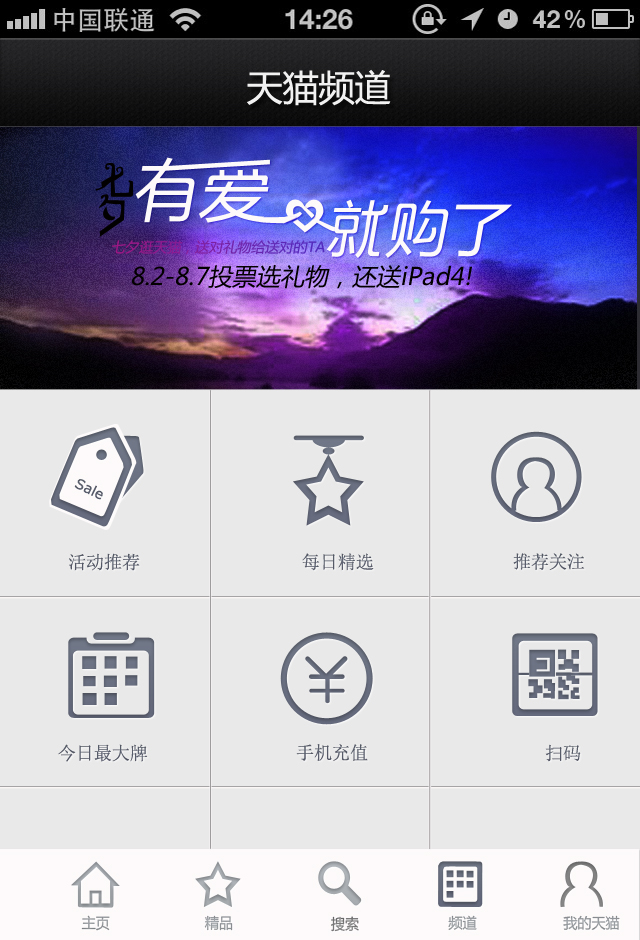Open 今日最大牌 brand deals
Screen dimensions: 640x940
point(104,691)
